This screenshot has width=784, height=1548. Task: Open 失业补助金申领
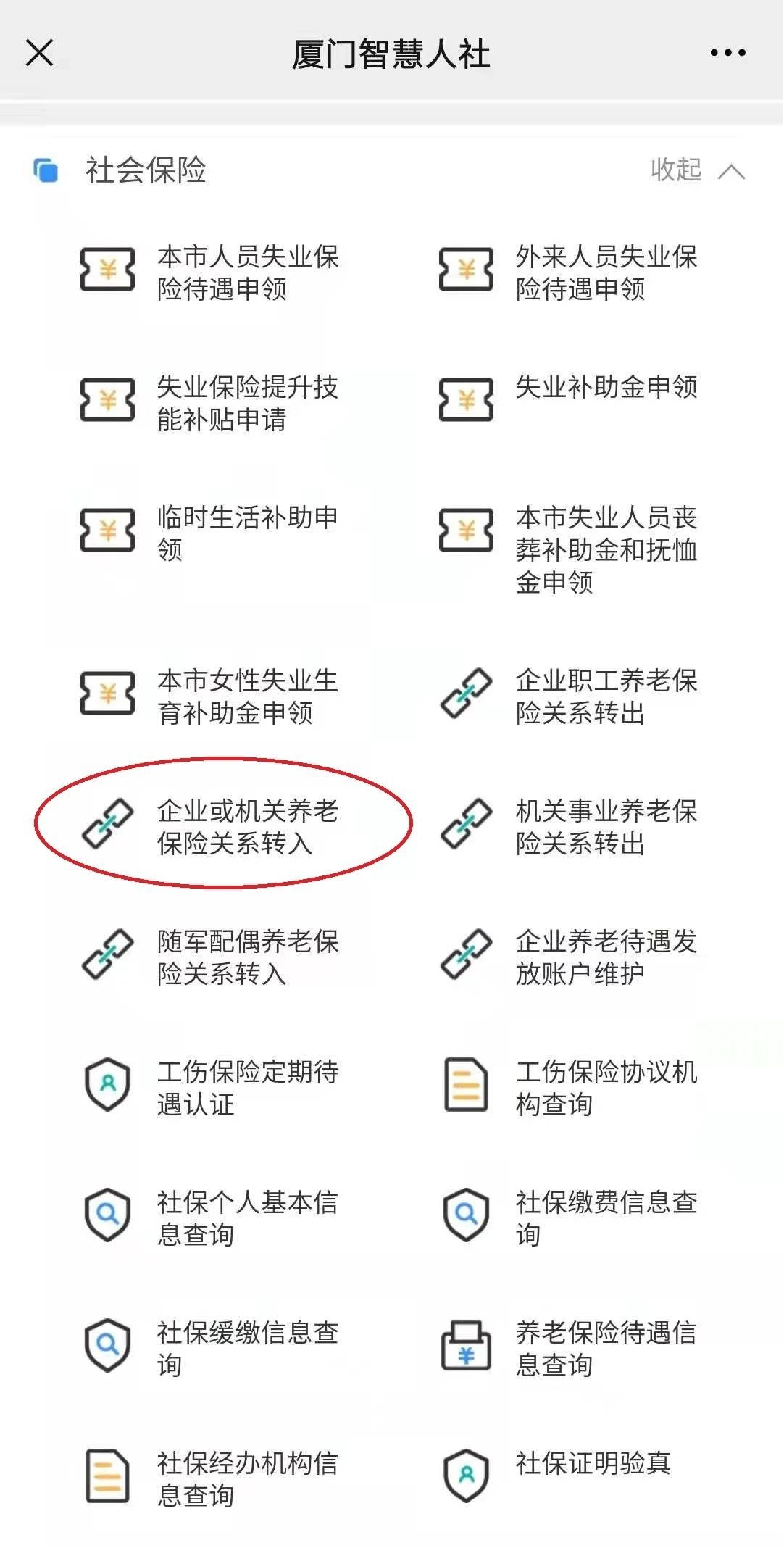(569, 388)
